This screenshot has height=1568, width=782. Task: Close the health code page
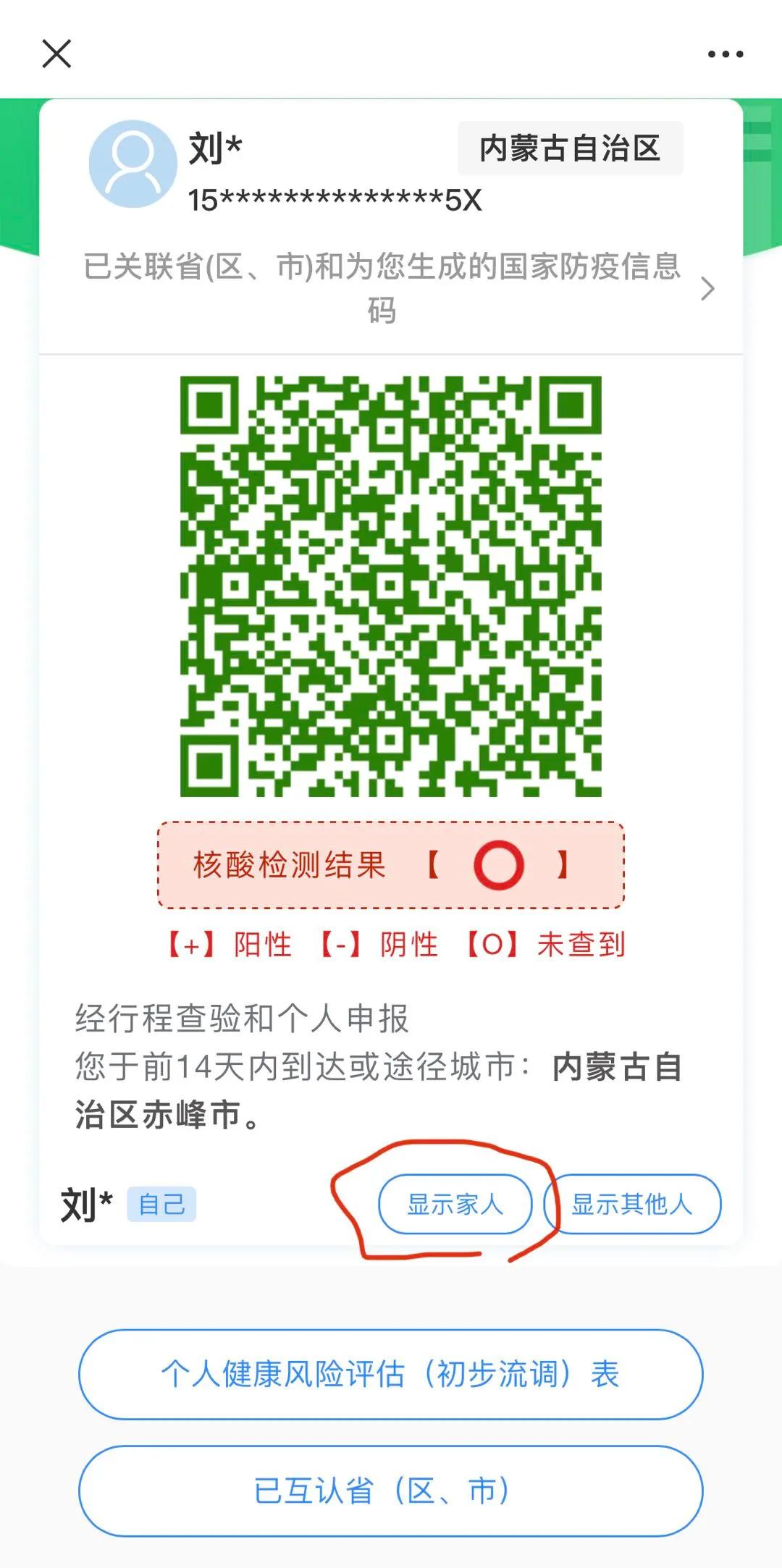pos(56,54)
